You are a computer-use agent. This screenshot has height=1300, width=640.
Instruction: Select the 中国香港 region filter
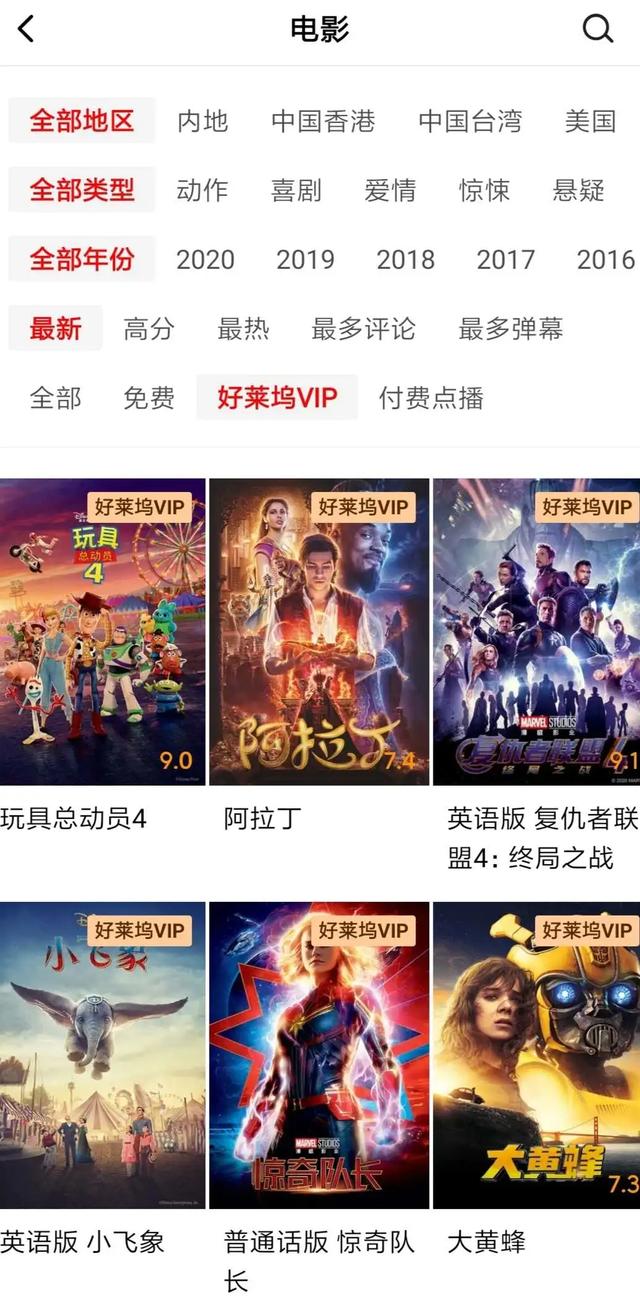click(323, 121)
